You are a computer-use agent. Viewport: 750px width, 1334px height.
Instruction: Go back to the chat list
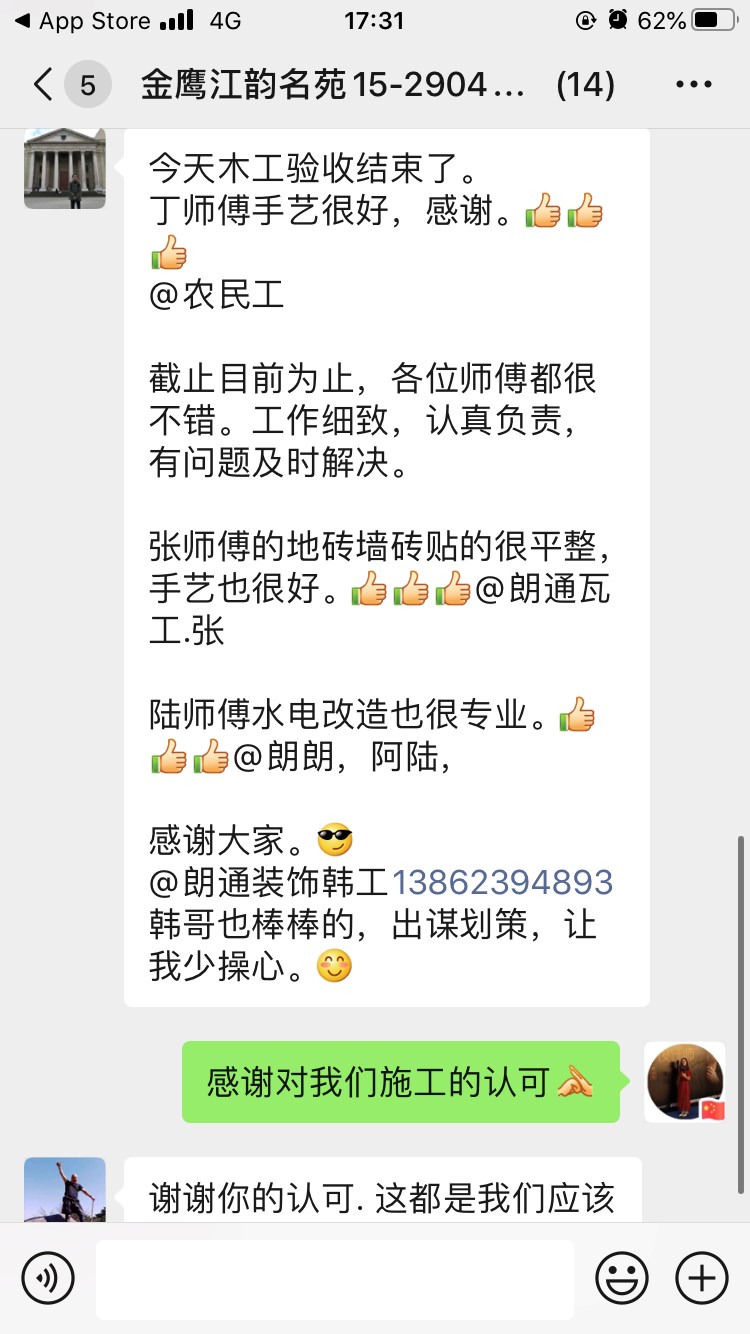click(x=44, y=85)
